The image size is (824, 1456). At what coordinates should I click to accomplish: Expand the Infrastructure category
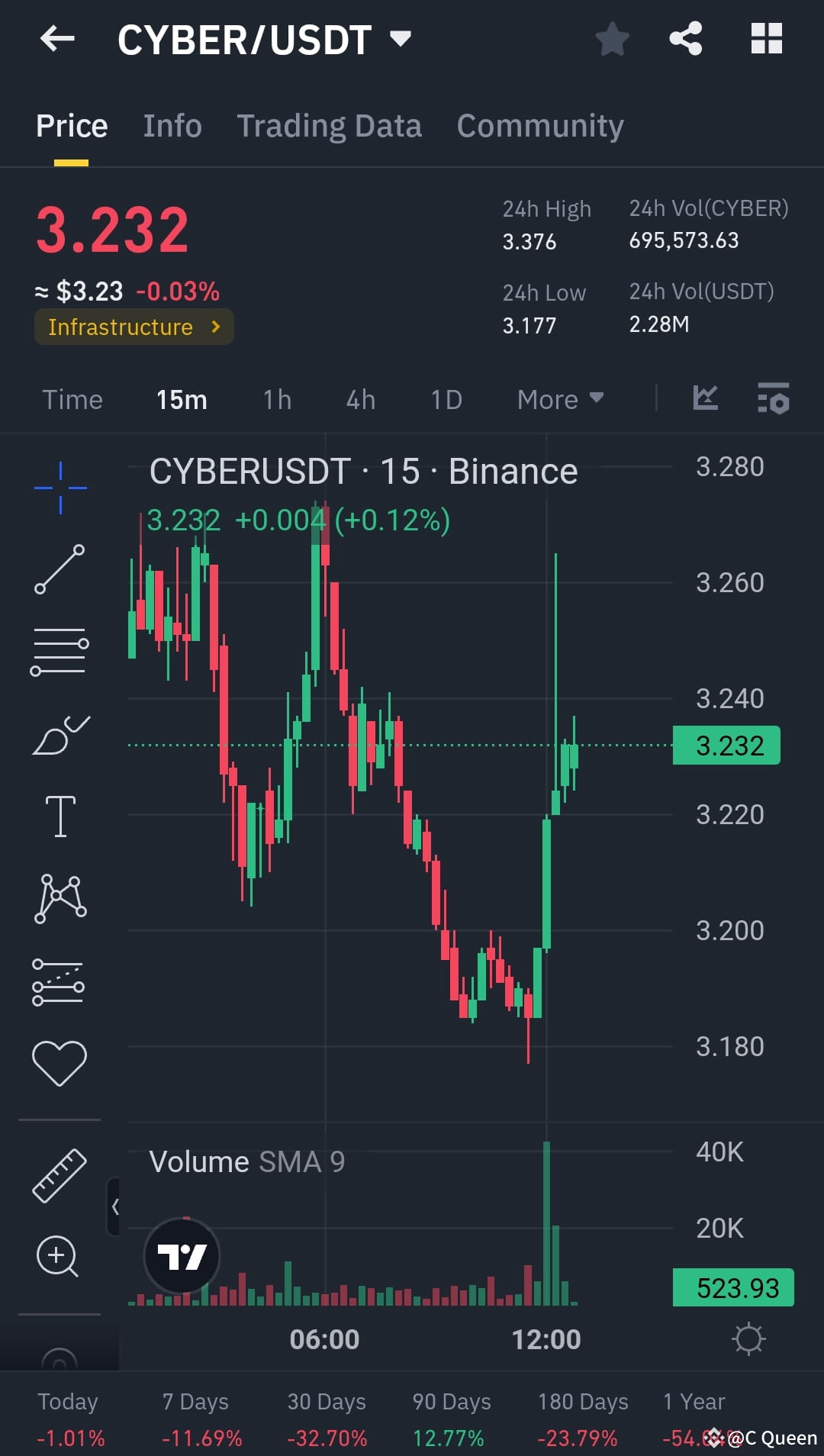(134, 327)
